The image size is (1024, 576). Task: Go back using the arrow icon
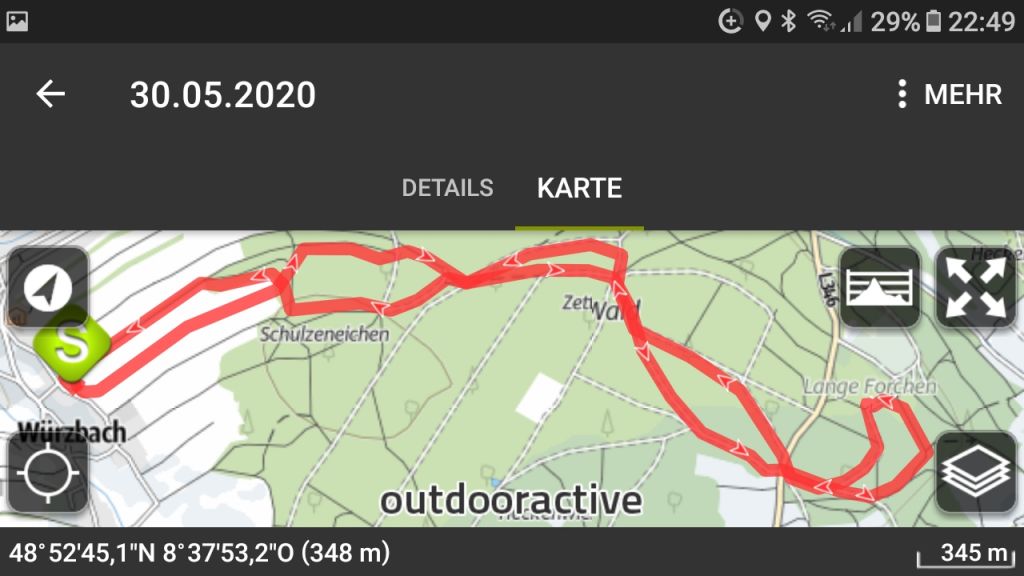click(50, 94)
